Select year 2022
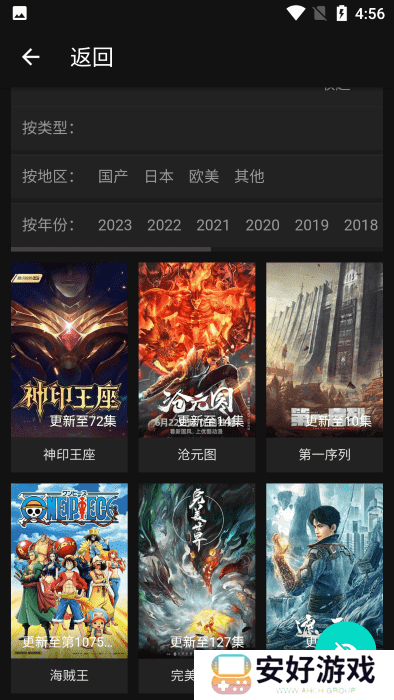The width and height of the screenshot is (394, 700). (164, 225)
